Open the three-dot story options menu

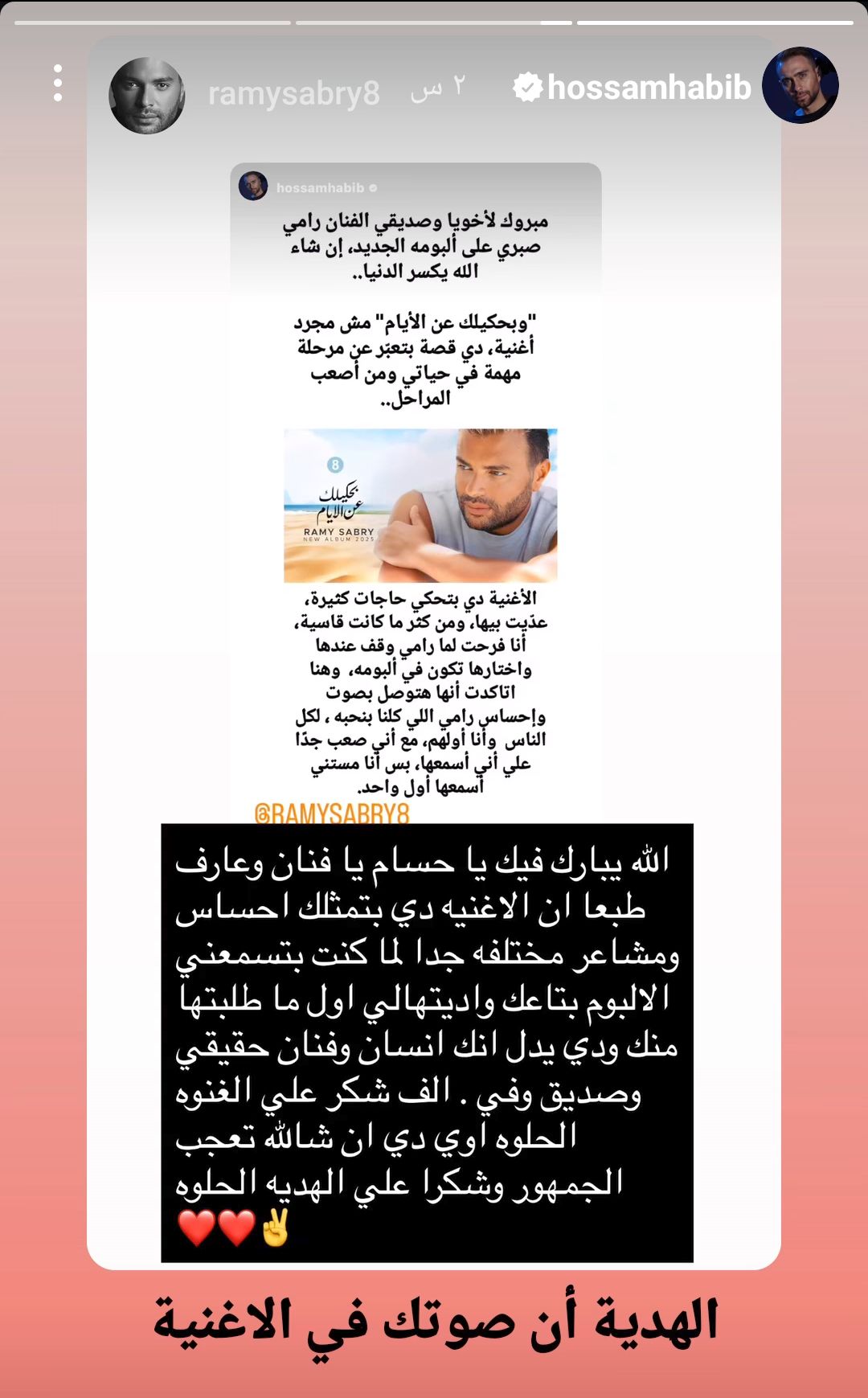coord(57,84)
